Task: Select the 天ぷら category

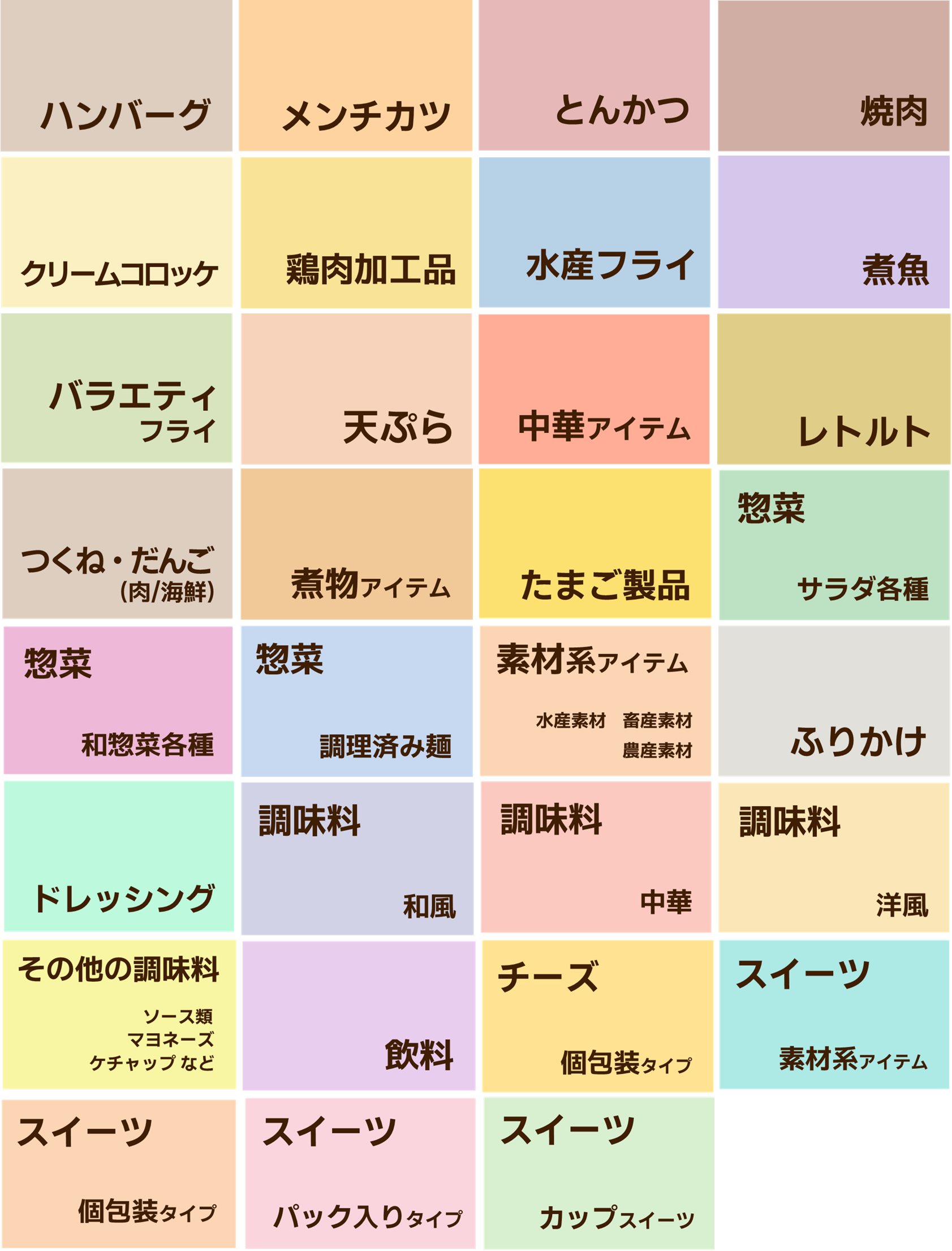Action: (356, 389)
